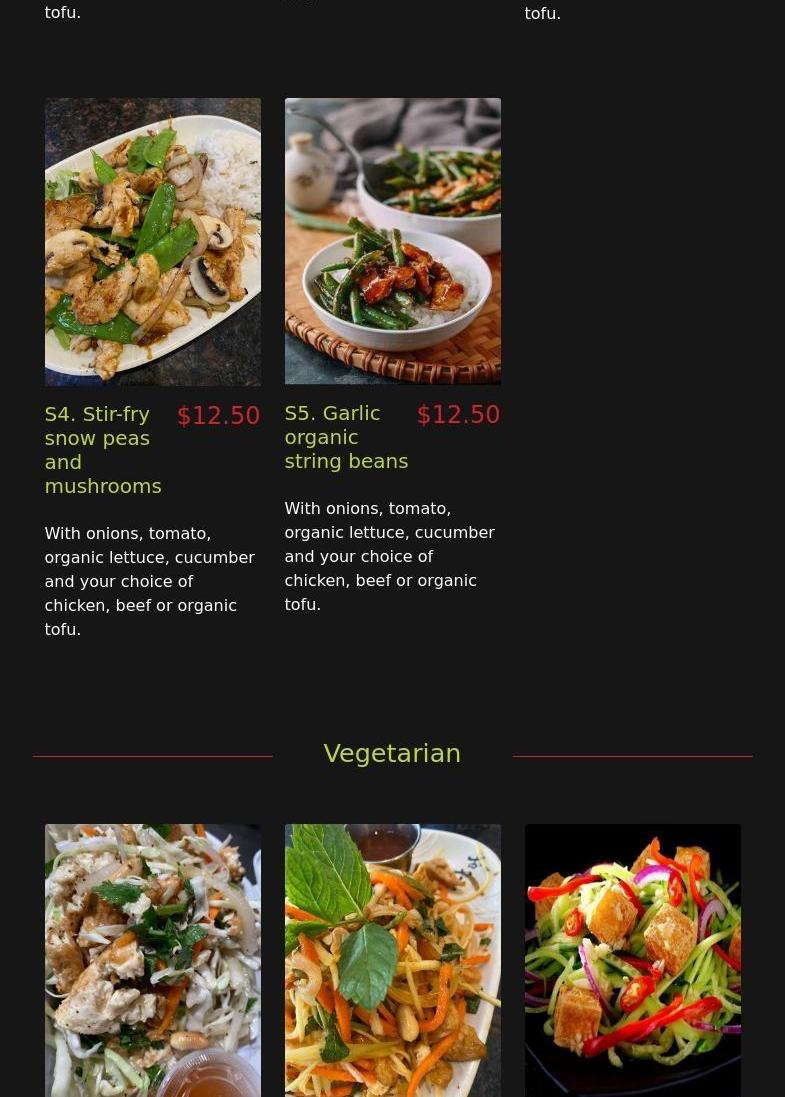Choose the vegetarian tofu salad with red chilies
This screenshot has height=1097, width=785.
pos(632,960)
